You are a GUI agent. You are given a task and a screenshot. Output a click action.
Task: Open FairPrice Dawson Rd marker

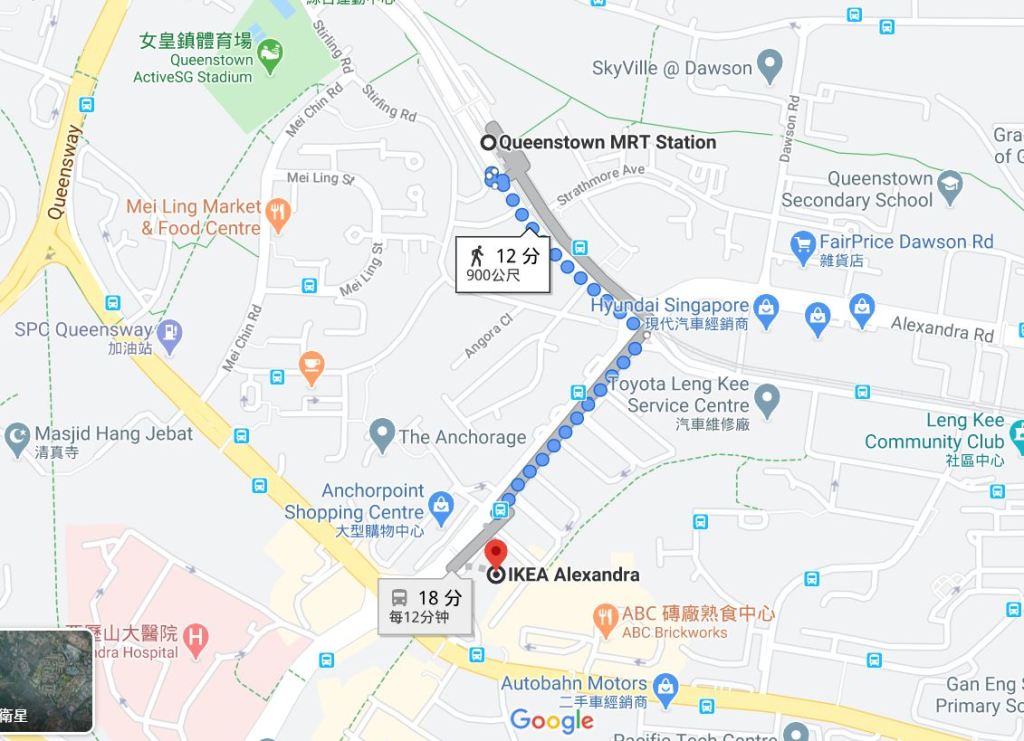click(802, 243)
